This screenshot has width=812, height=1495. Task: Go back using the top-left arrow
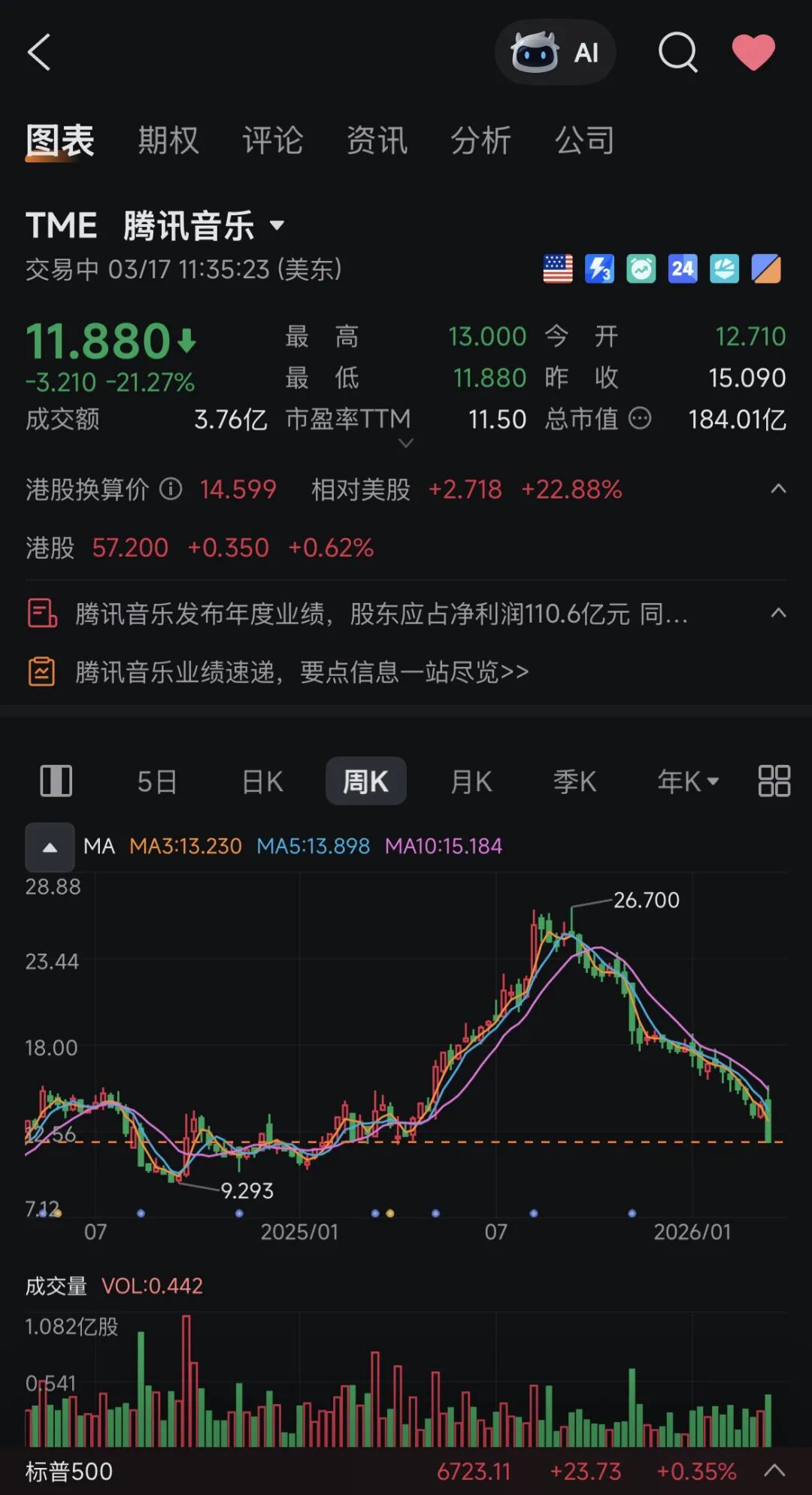(x=39, y=53)
